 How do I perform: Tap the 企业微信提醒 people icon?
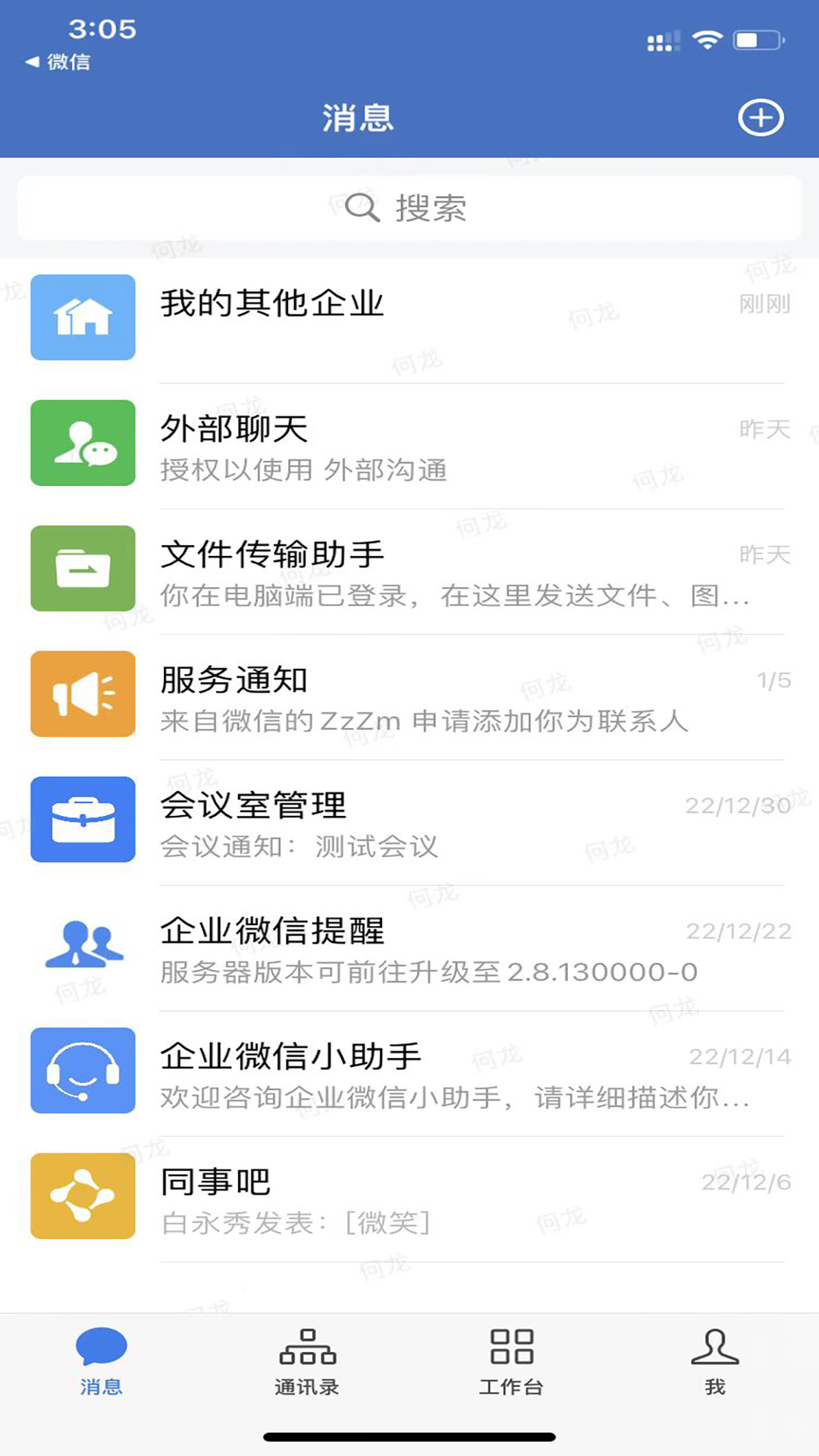pyautogui.click(x=82, y=946)
